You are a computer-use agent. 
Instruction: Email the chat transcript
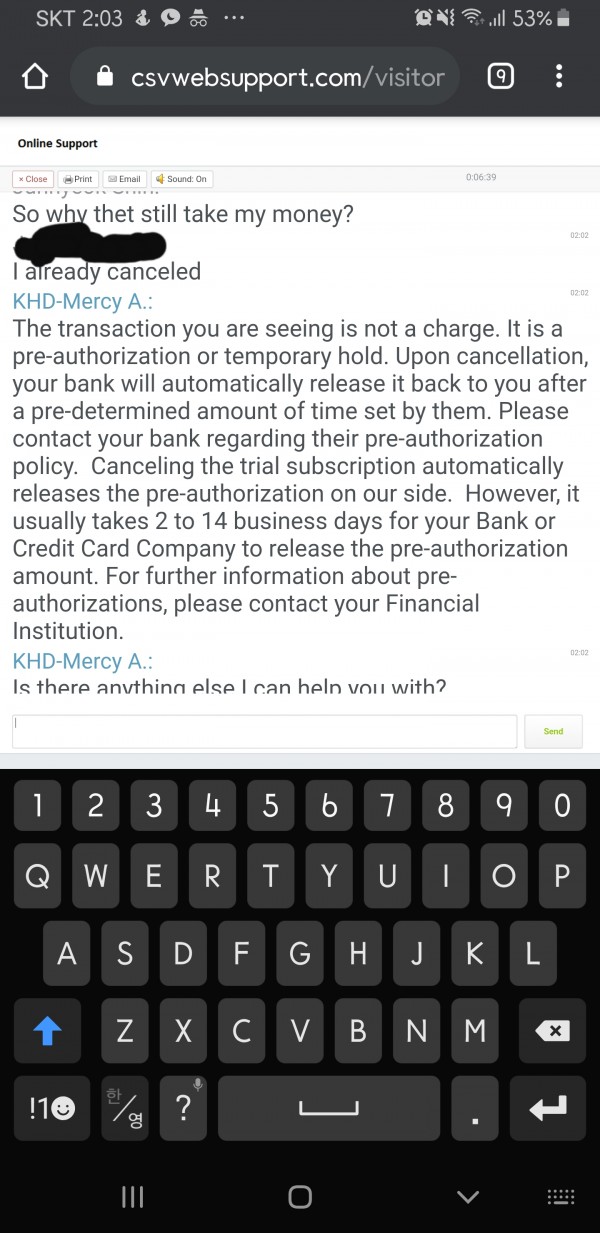(124, 179)
